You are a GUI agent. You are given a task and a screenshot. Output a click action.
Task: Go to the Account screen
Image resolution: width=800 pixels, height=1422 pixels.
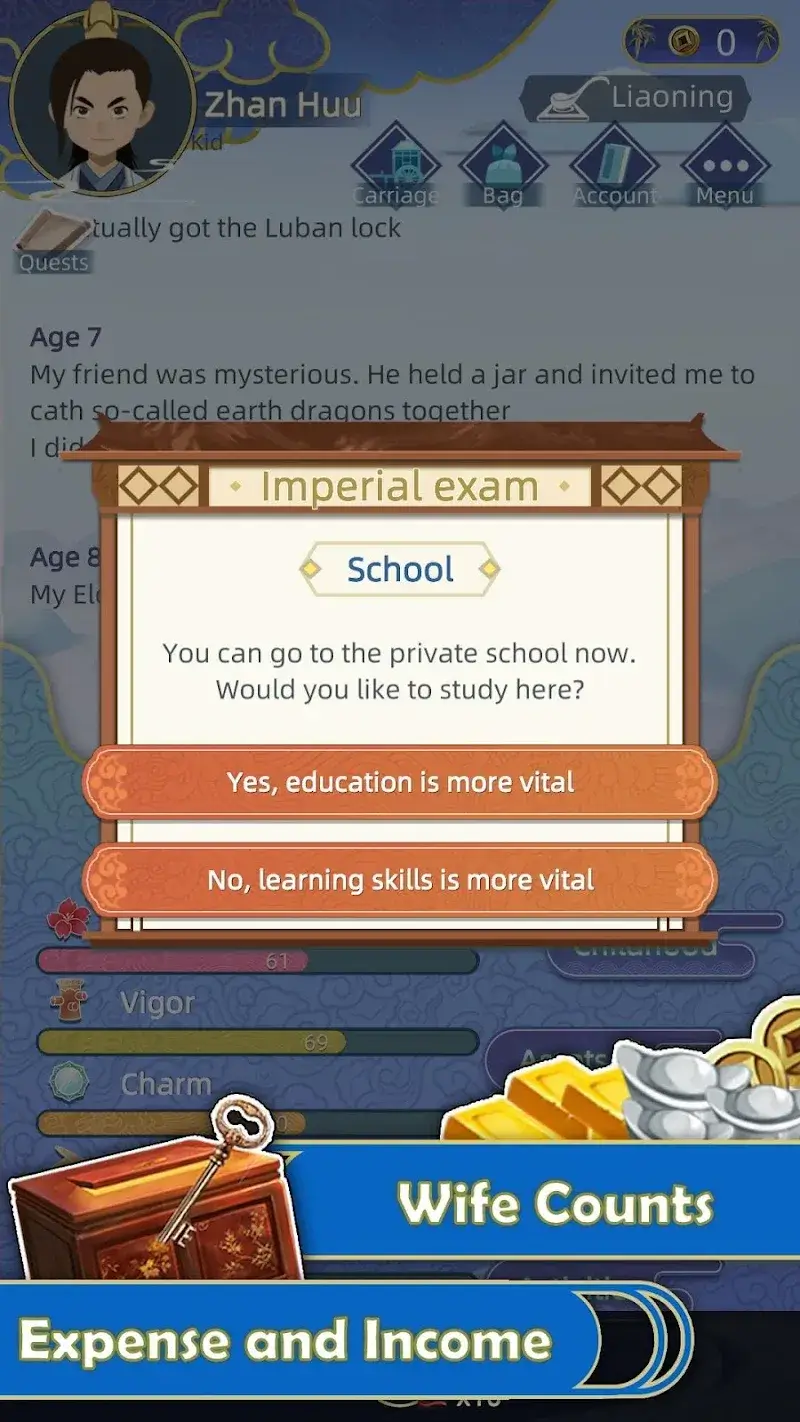(614, 167)
